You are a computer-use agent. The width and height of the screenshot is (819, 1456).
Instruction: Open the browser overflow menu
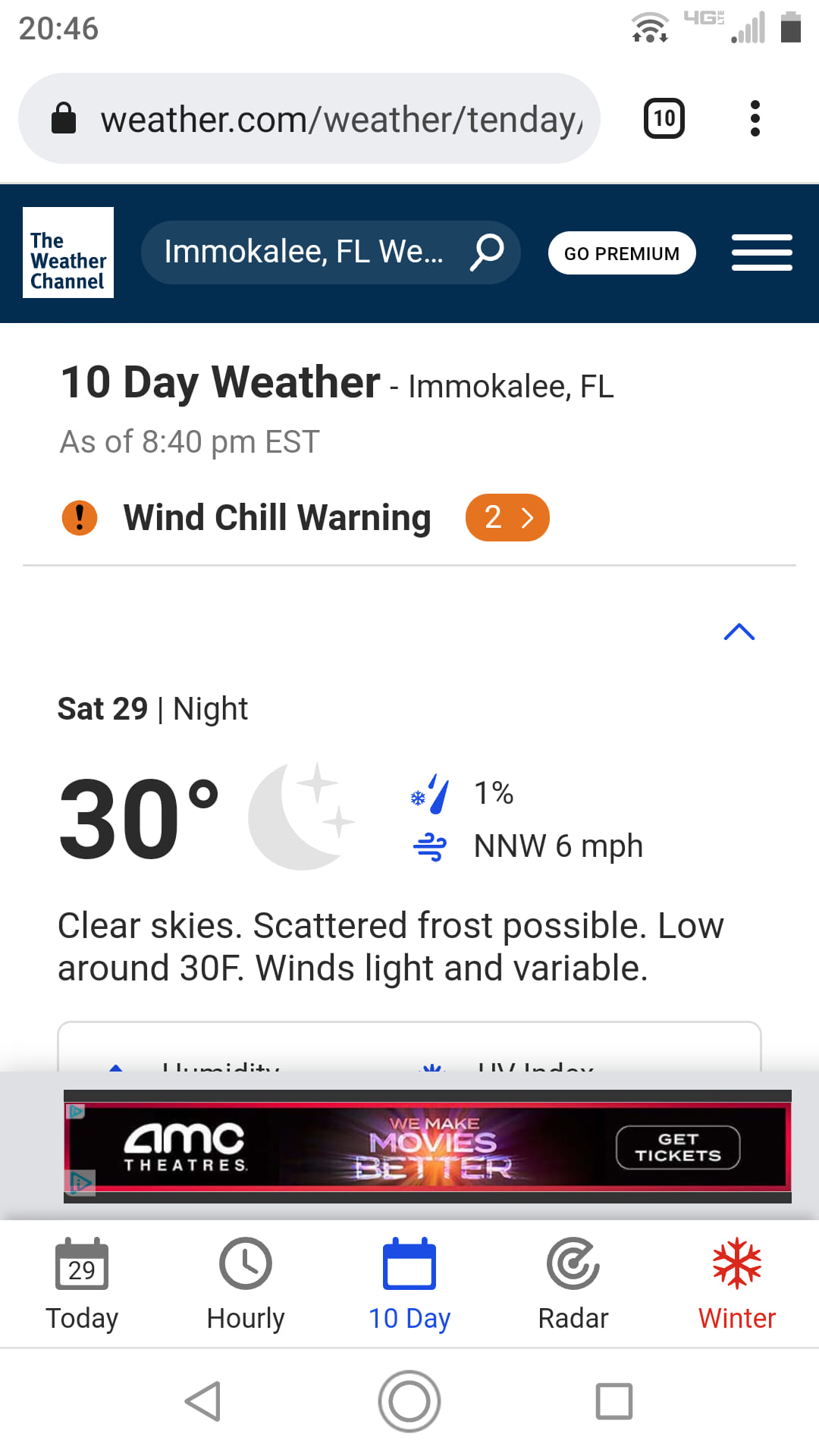tap(755, 119)
